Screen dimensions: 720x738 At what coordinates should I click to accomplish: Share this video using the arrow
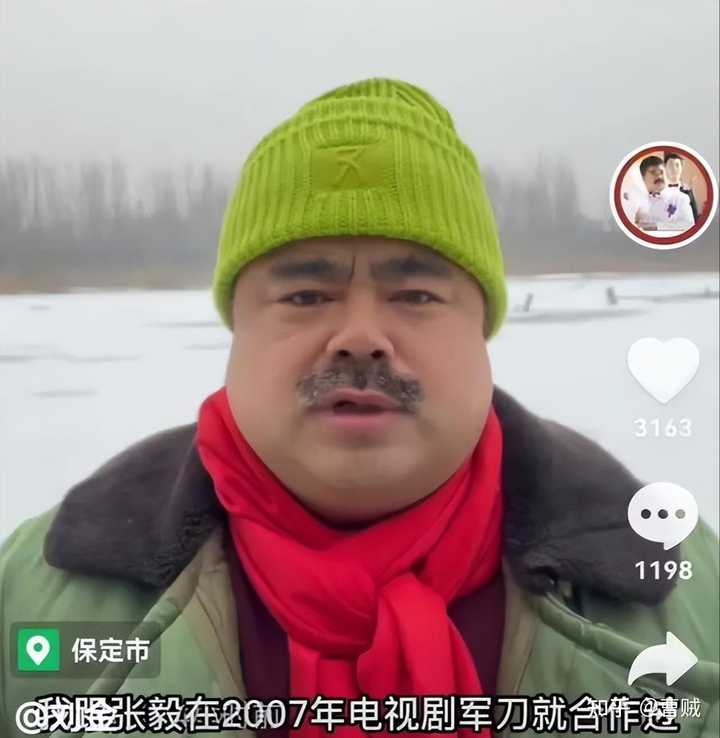click(663, 660)
